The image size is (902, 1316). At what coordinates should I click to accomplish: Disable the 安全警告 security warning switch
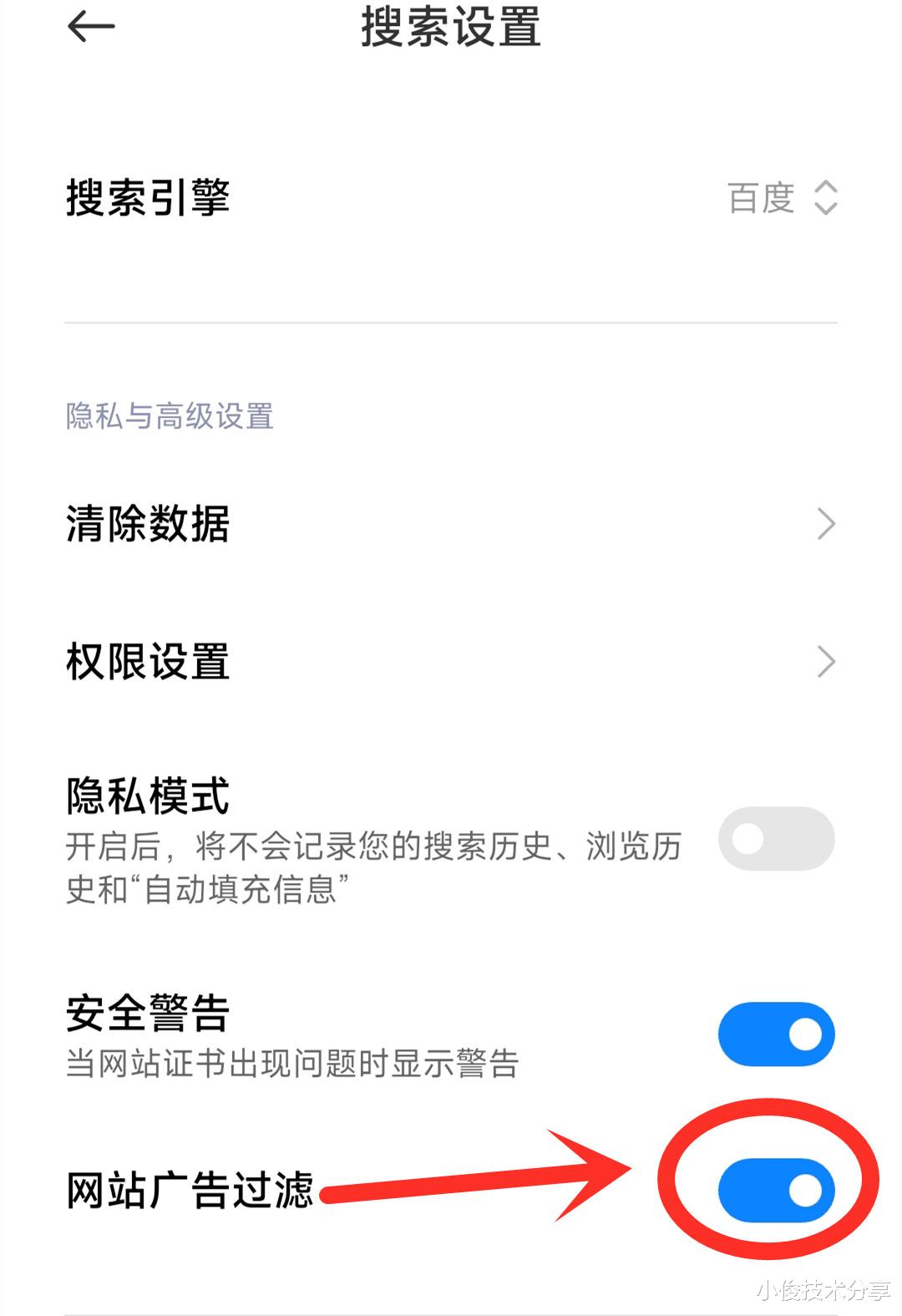[x=777, y=1034]
